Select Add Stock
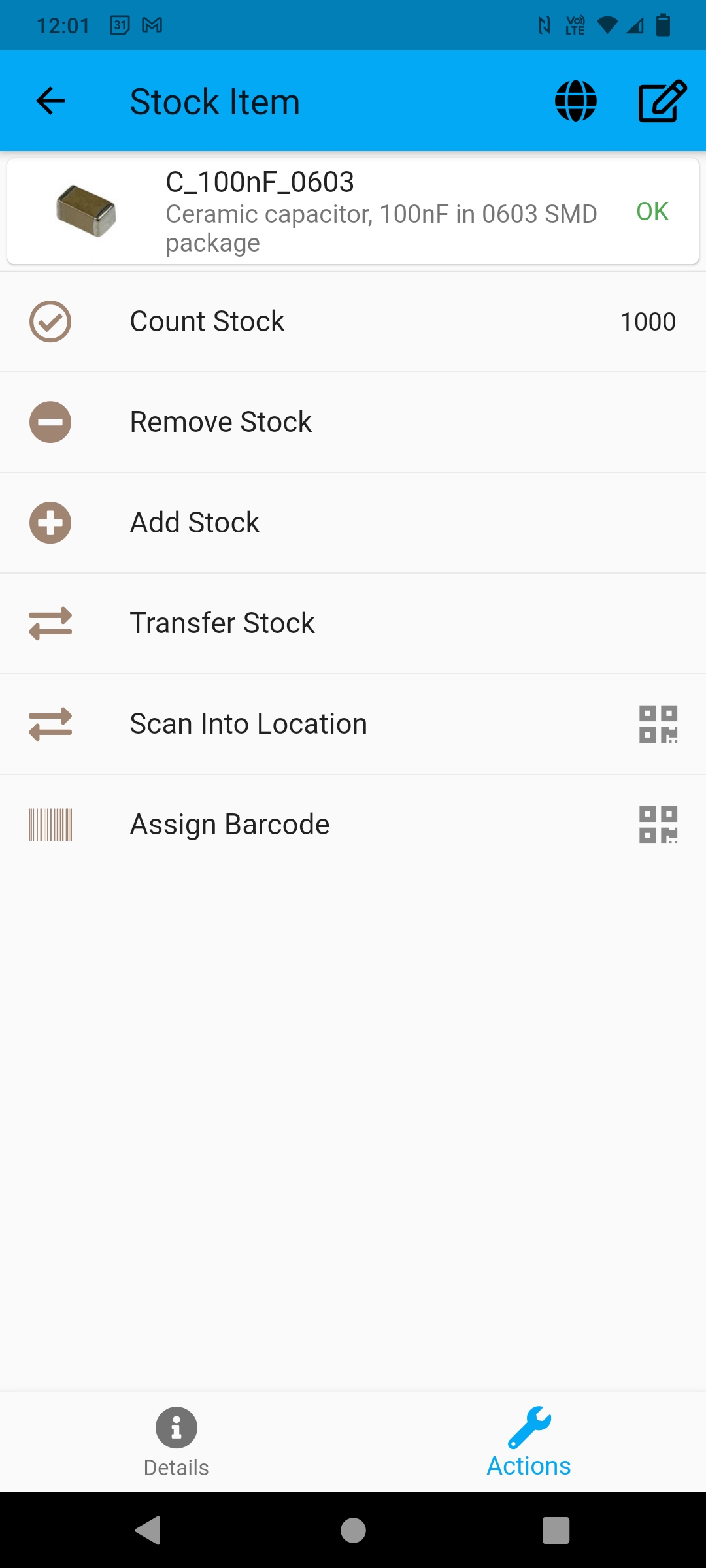Screen dimensions: 706x1568 point(353,523)
